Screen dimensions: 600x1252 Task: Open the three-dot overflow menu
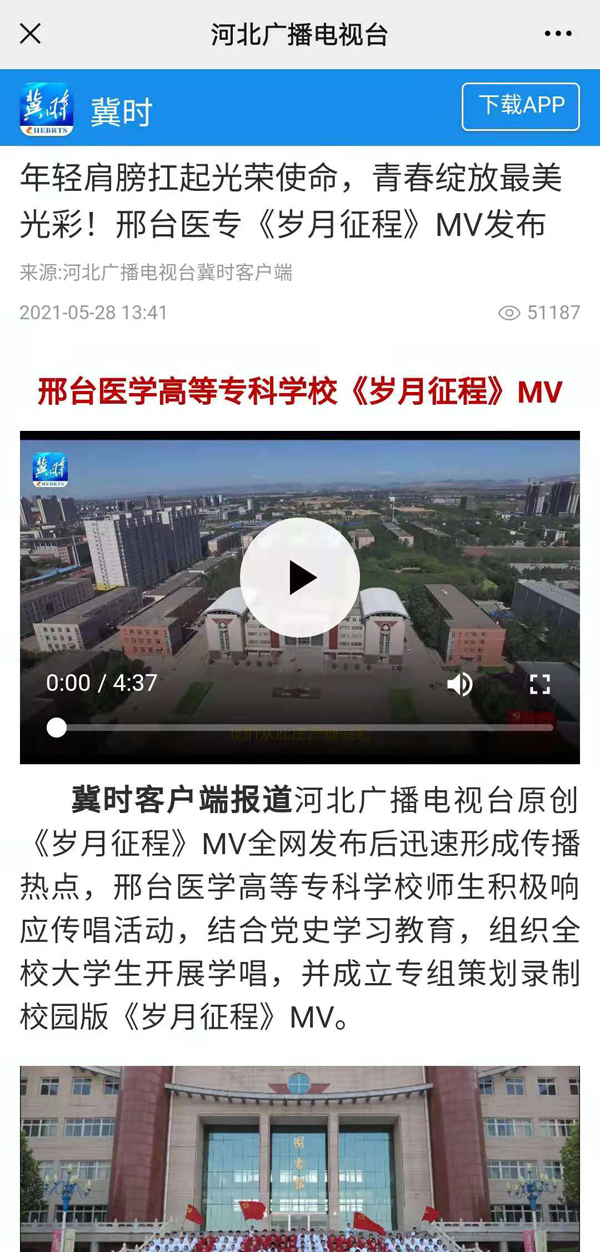(558, 34)
